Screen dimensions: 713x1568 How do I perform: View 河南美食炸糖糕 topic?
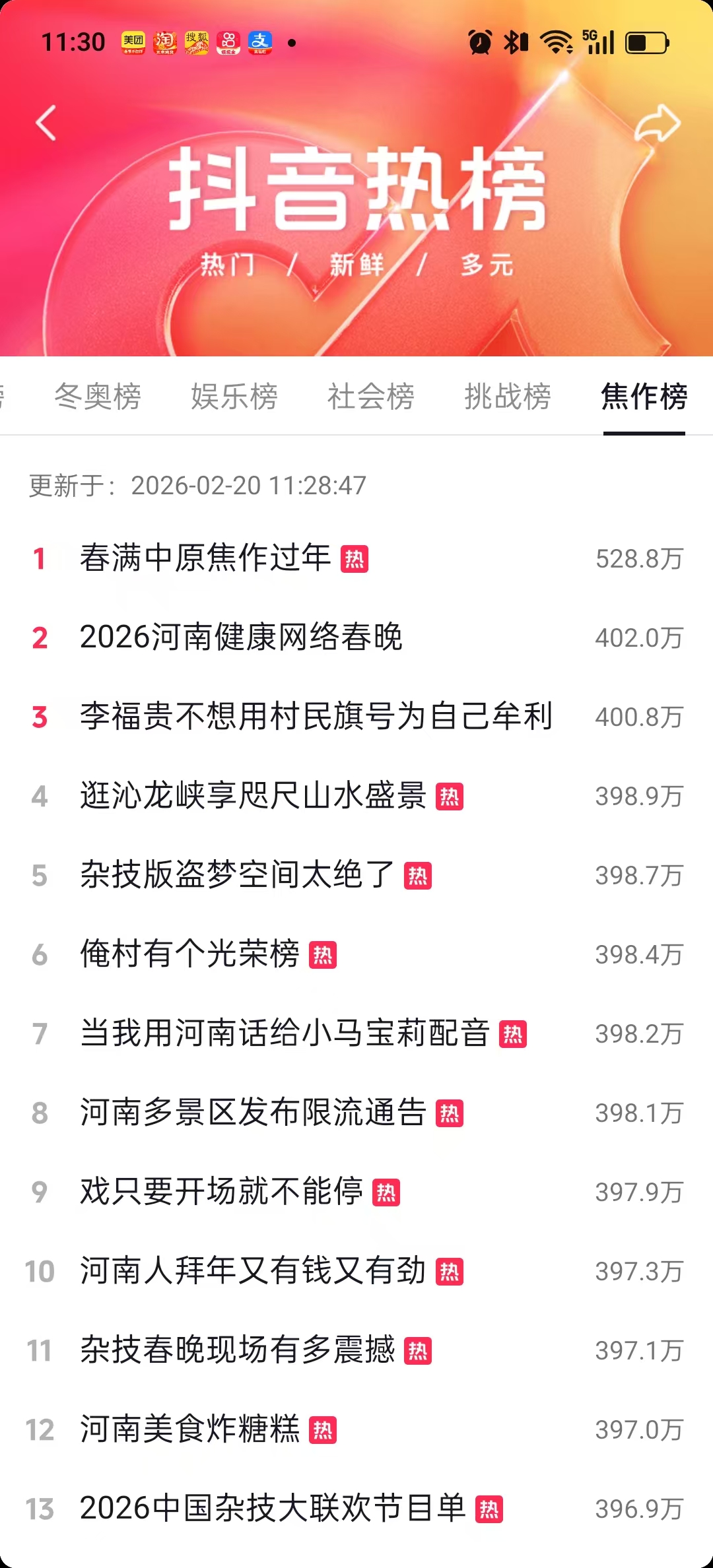pos(189,1429)
